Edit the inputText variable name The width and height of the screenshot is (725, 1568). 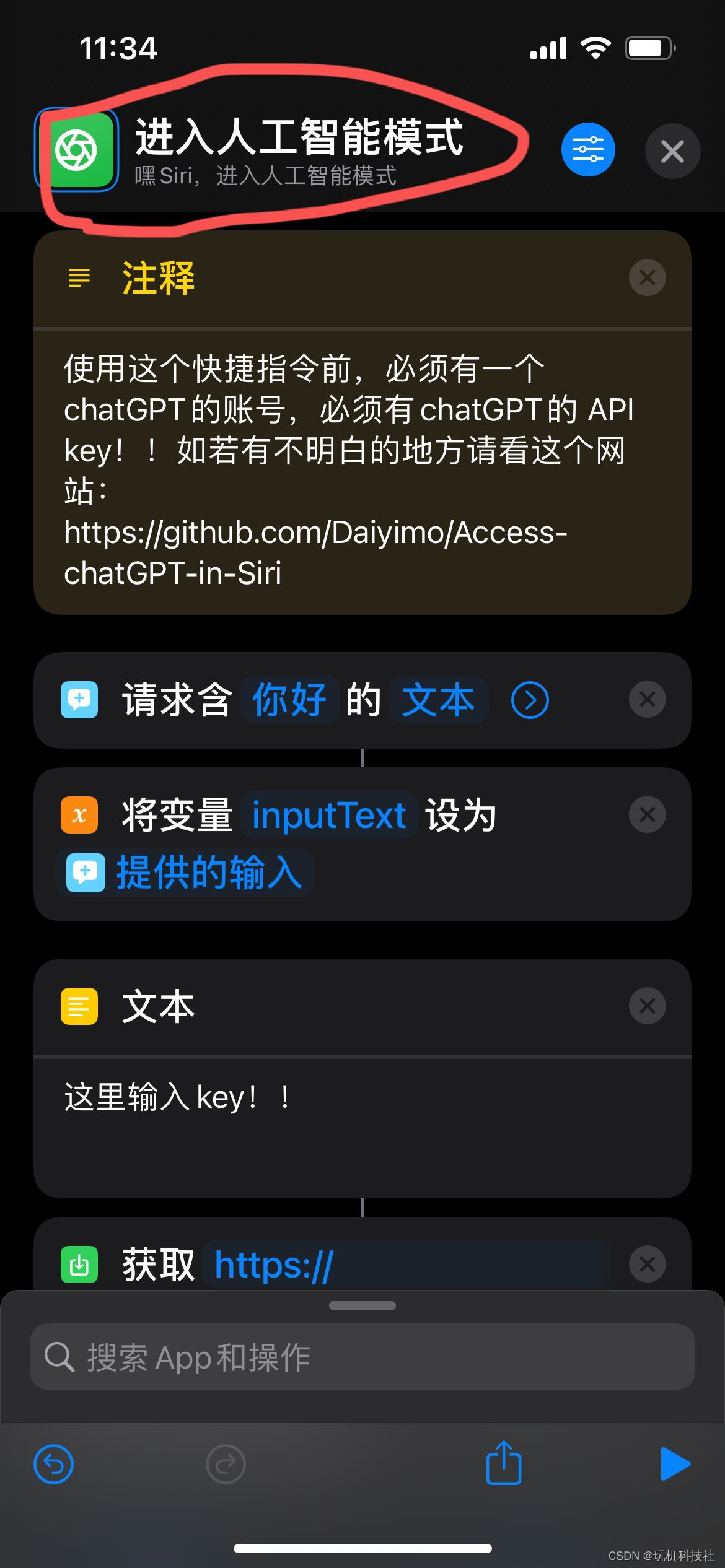coord(328,815)
